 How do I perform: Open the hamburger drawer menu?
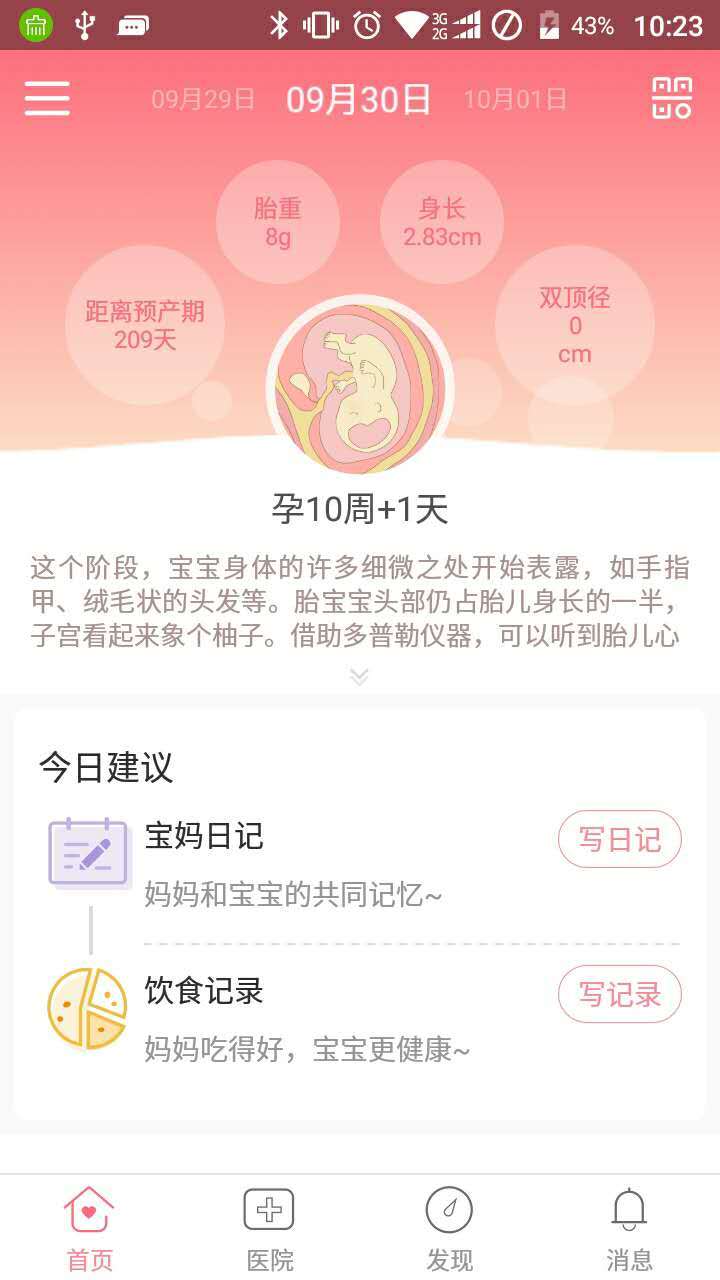(47, 98)
